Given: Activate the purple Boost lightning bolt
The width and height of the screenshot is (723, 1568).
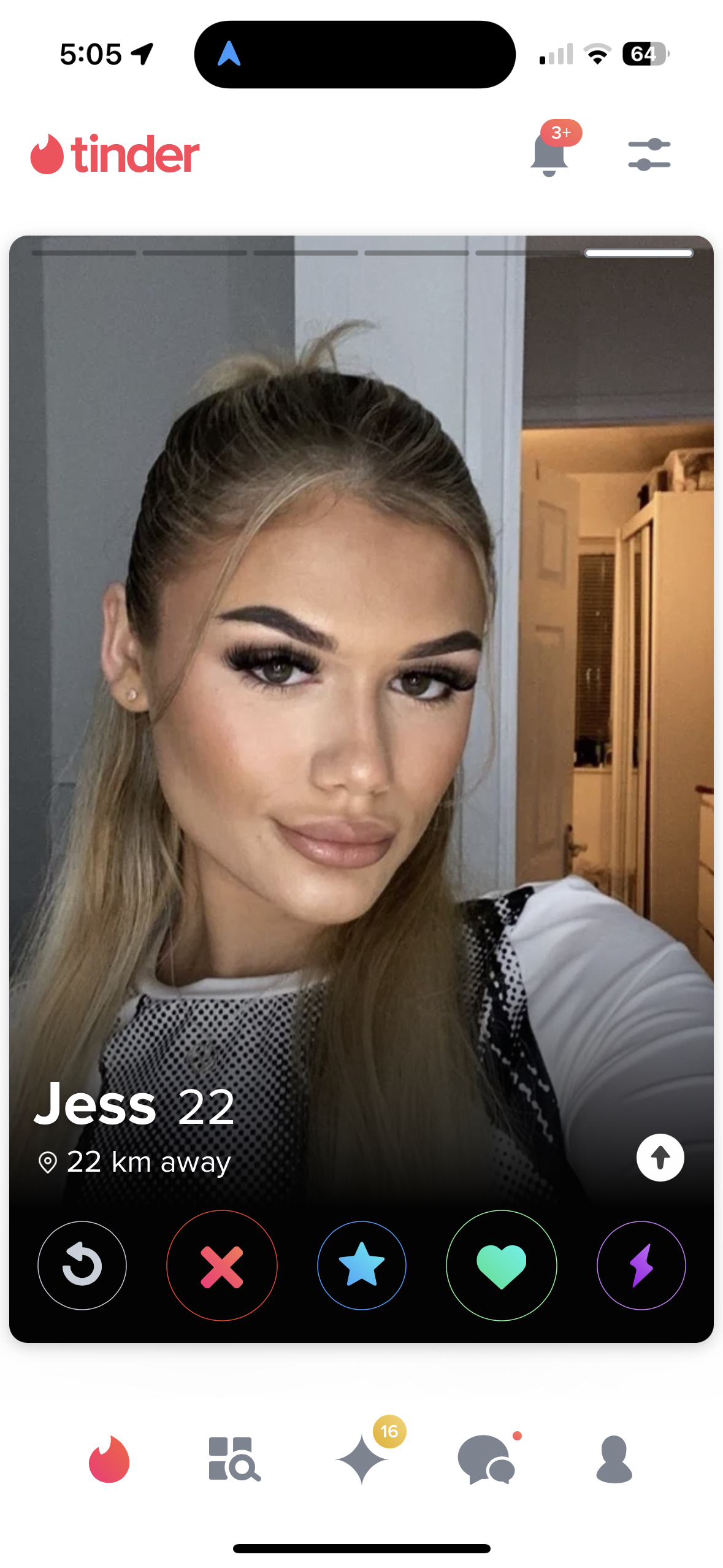Looking at the screenshot, I should [x=641, y=1265].
